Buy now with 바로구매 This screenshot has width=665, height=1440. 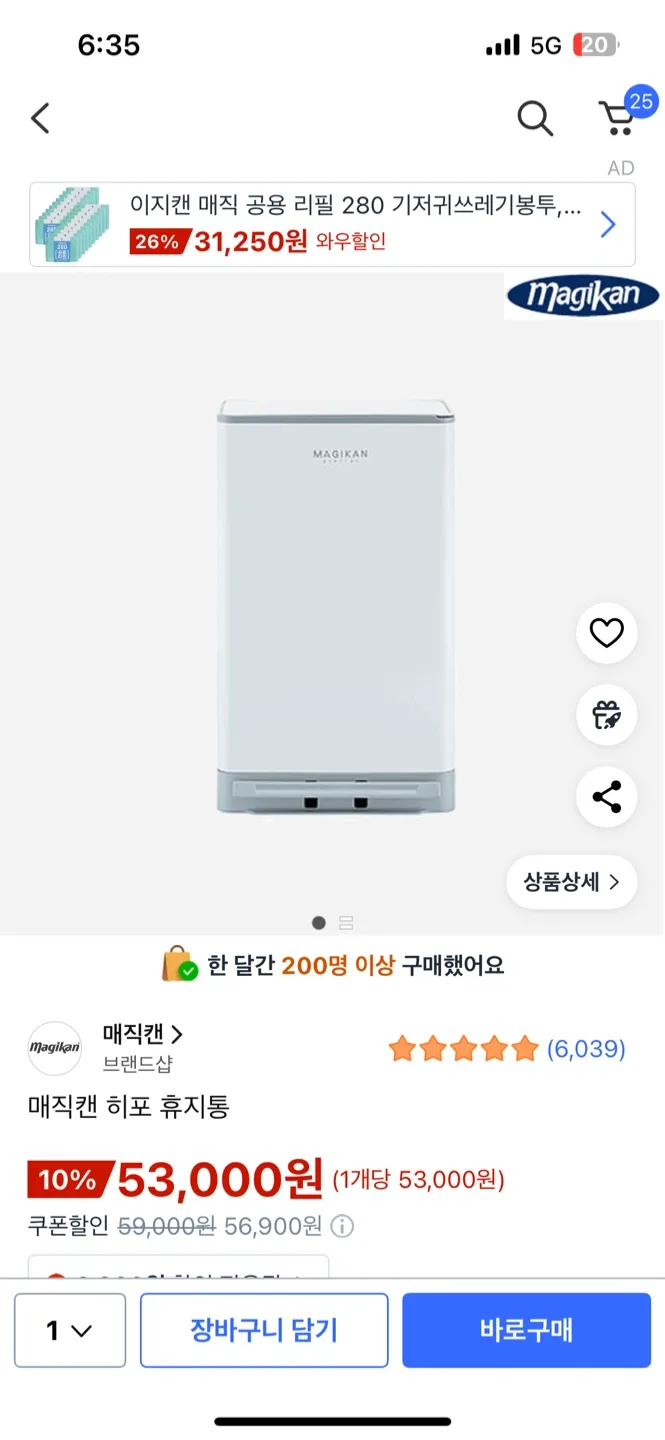[526, 1330]
